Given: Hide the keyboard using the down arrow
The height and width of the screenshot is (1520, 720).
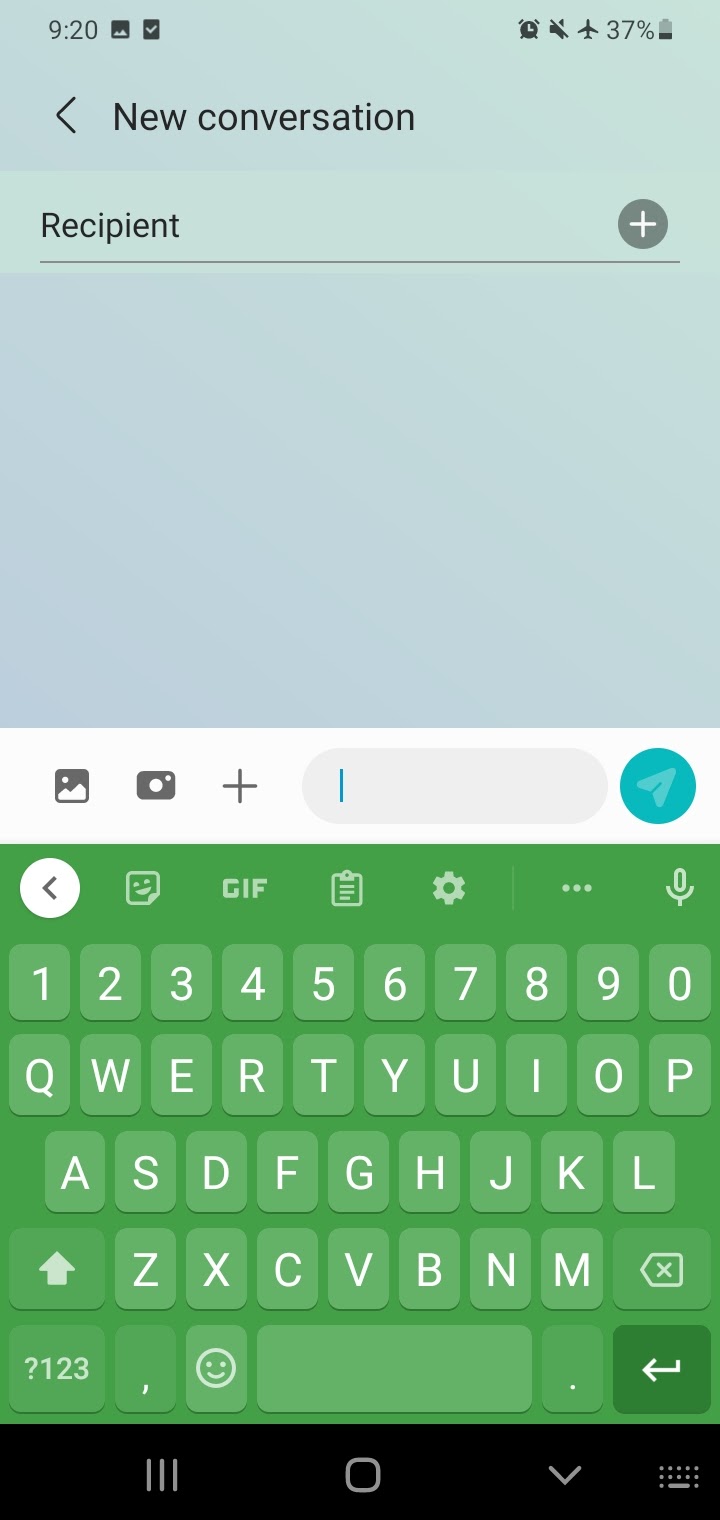Looking at the screenshot, I should [565, 1475].
